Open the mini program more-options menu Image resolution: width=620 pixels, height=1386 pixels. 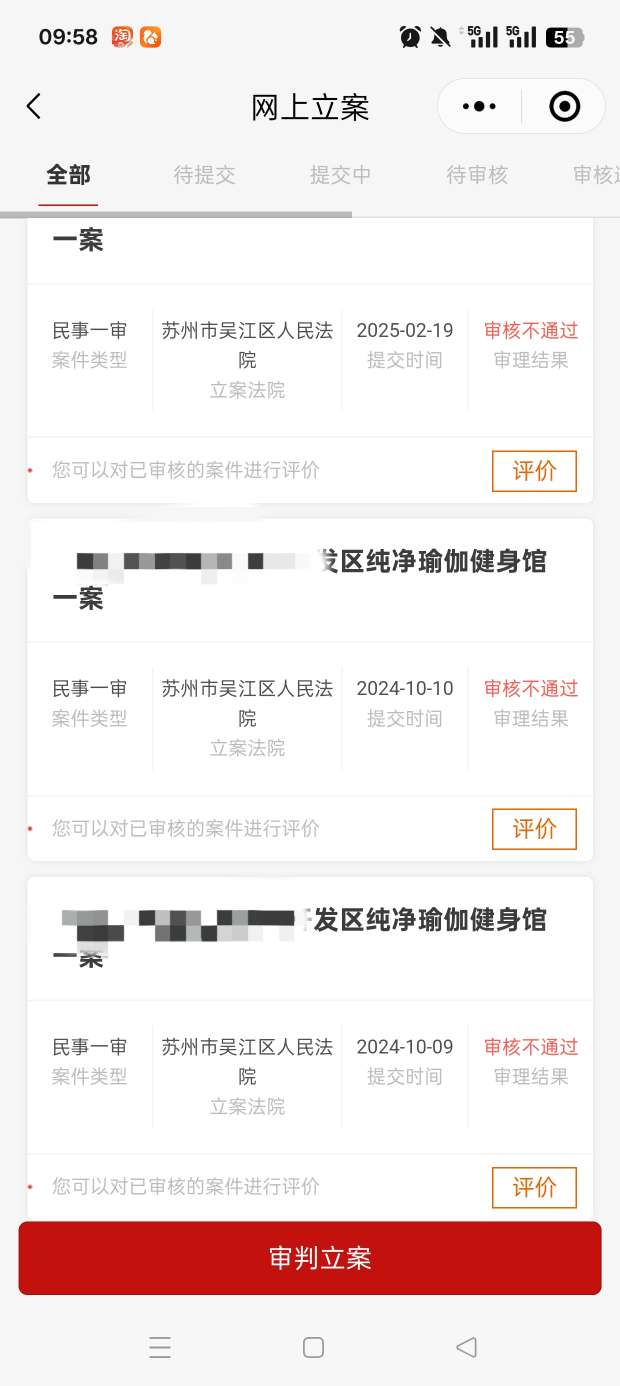(x=480, y=107)
